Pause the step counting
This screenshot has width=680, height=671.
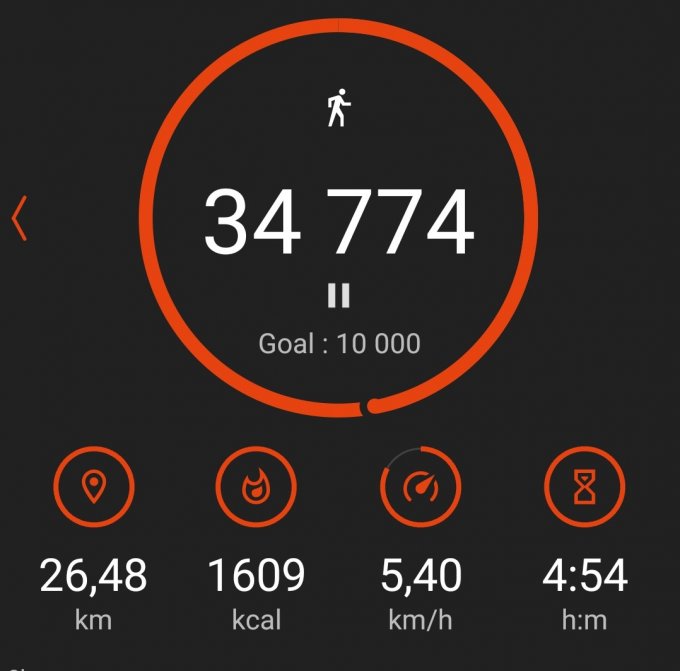tap(338, 295)
